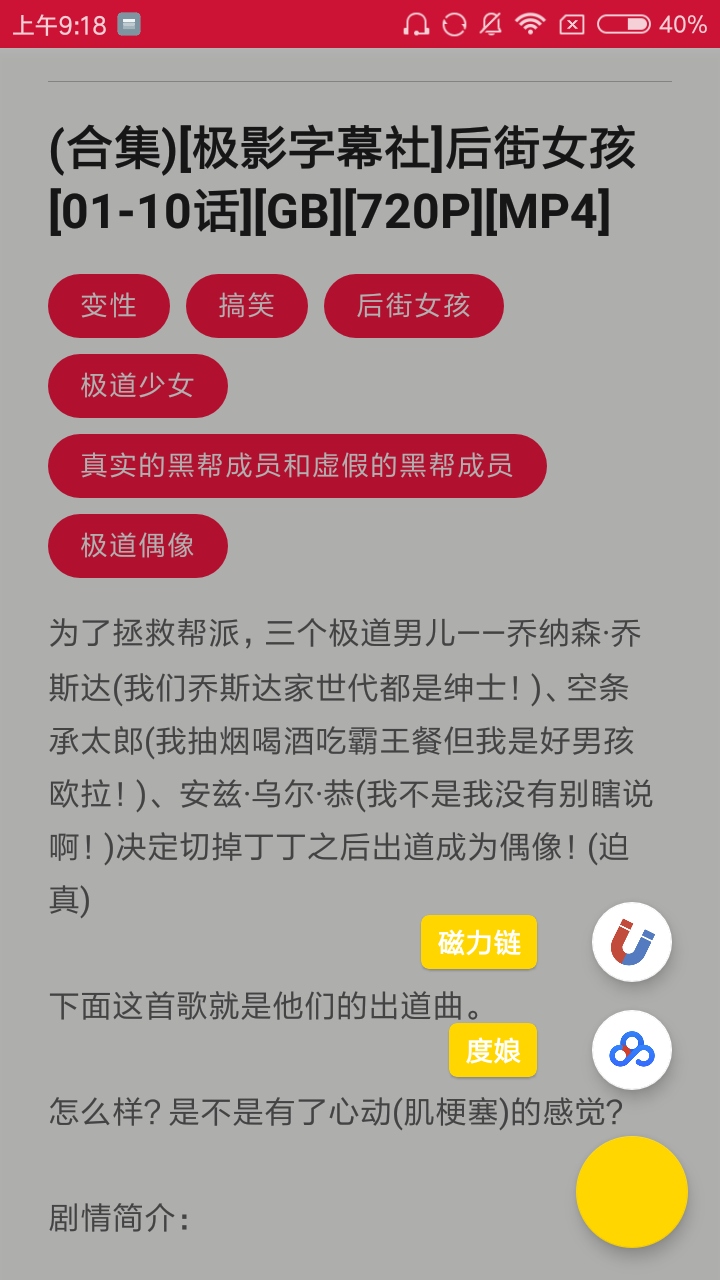Open the Baidu Pan cloud floating icon
This screenshot has width=720, height=1280.
pos(631,1050)
